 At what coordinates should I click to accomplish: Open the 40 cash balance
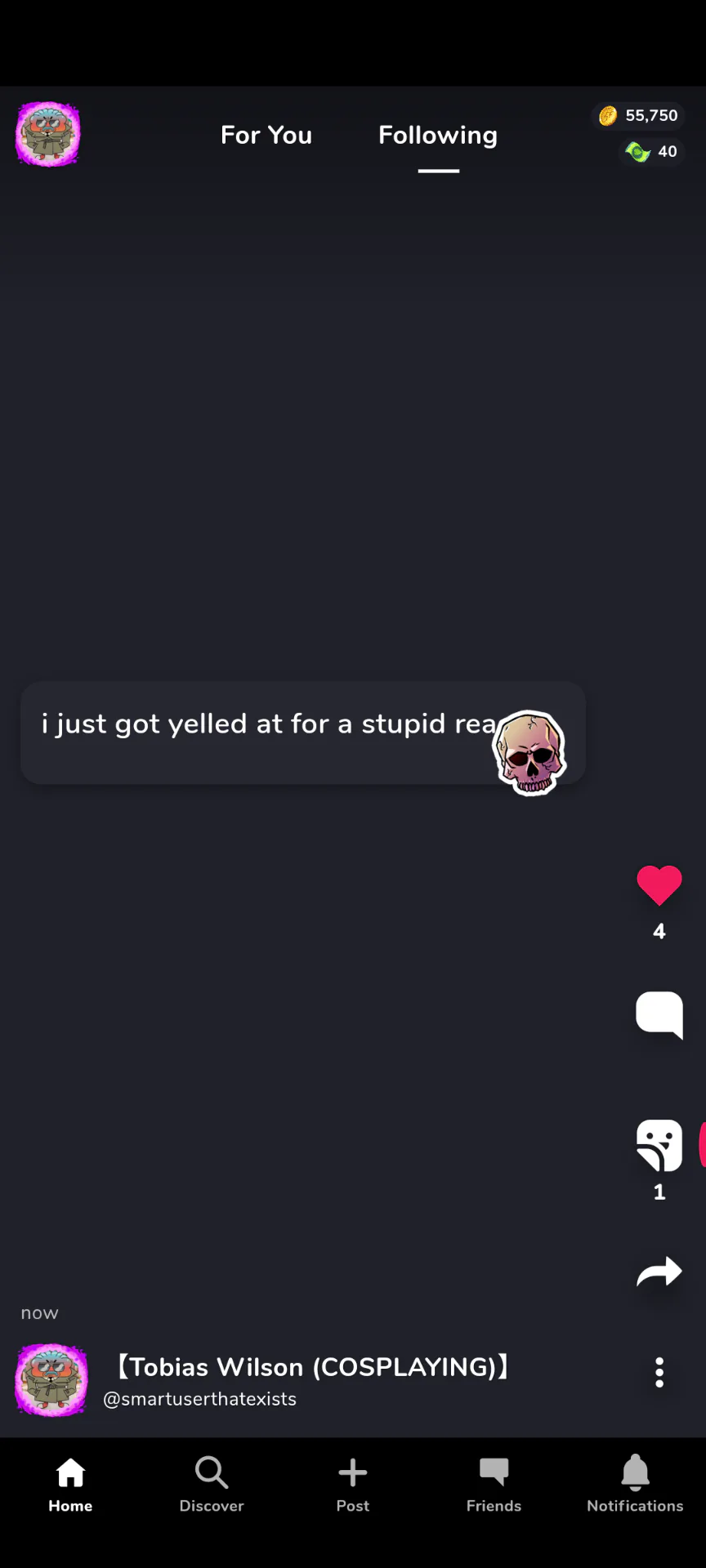click(651, 152)
